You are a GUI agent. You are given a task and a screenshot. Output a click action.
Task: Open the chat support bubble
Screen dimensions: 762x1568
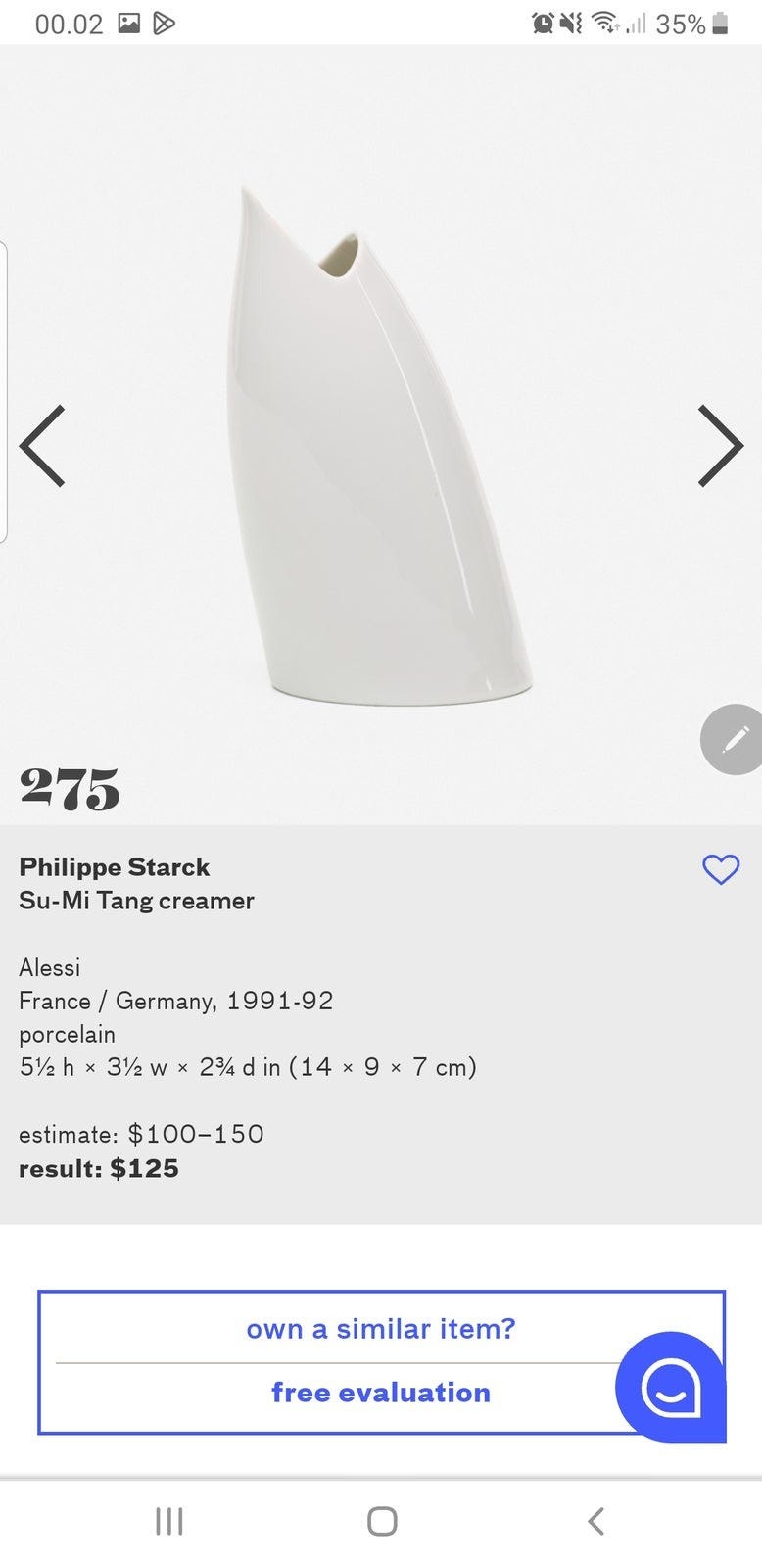point(671,1386)
